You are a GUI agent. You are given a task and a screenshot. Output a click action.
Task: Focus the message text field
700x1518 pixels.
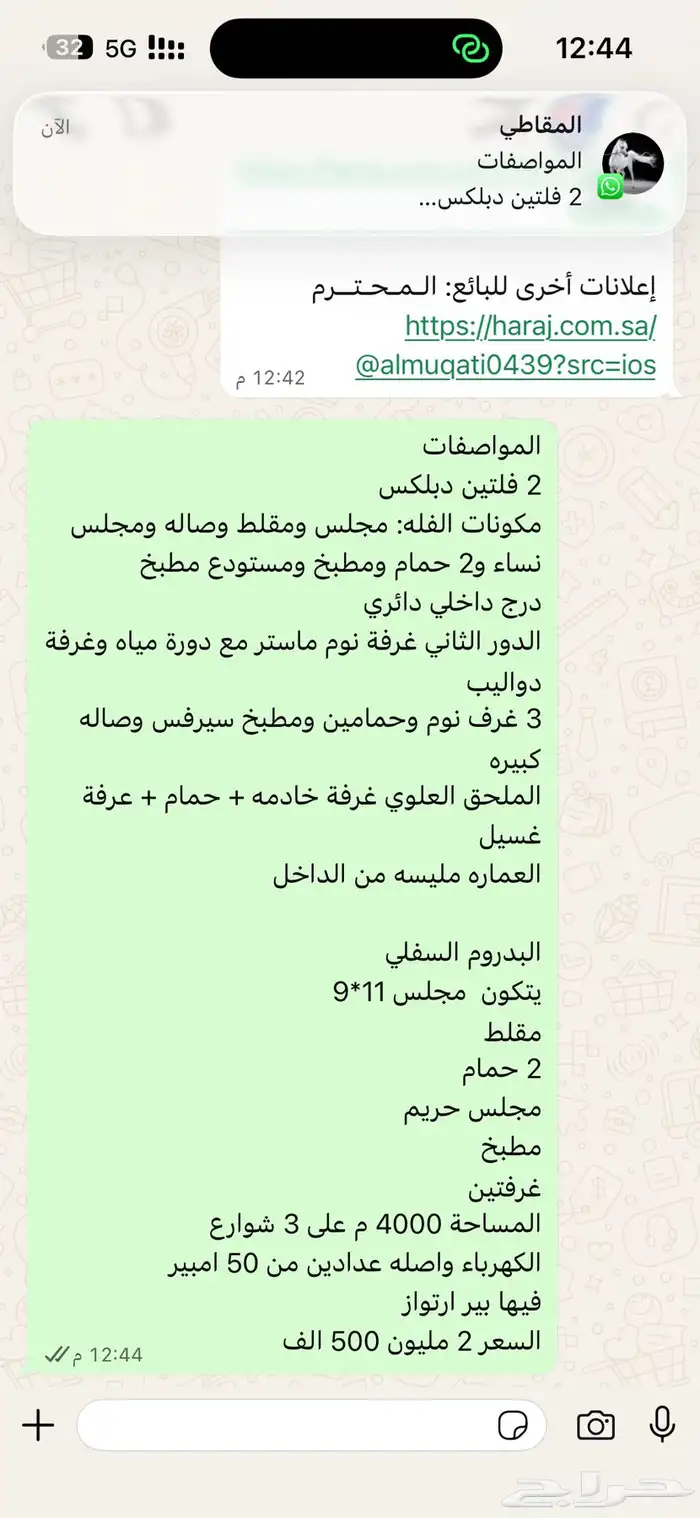click(280, 1425)
